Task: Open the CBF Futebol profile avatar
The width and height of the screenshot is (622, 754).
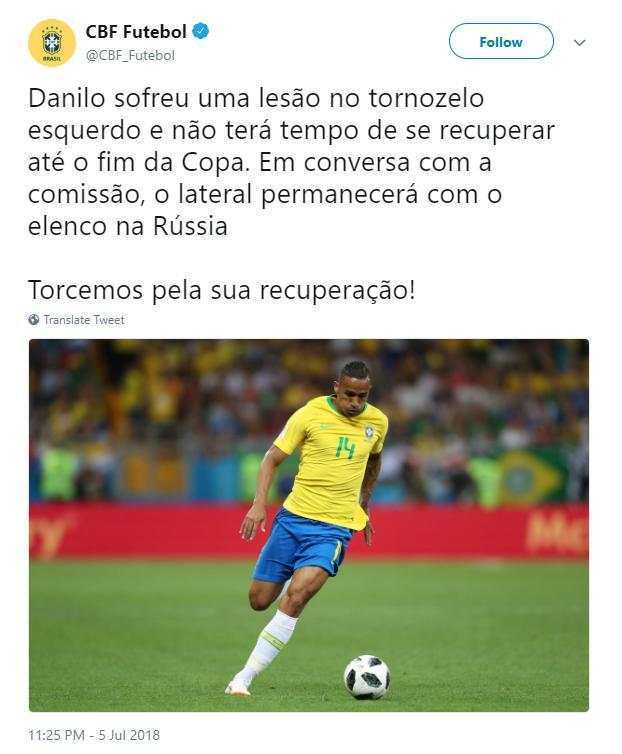Action: pyautogui.click(x=51, y=42)
